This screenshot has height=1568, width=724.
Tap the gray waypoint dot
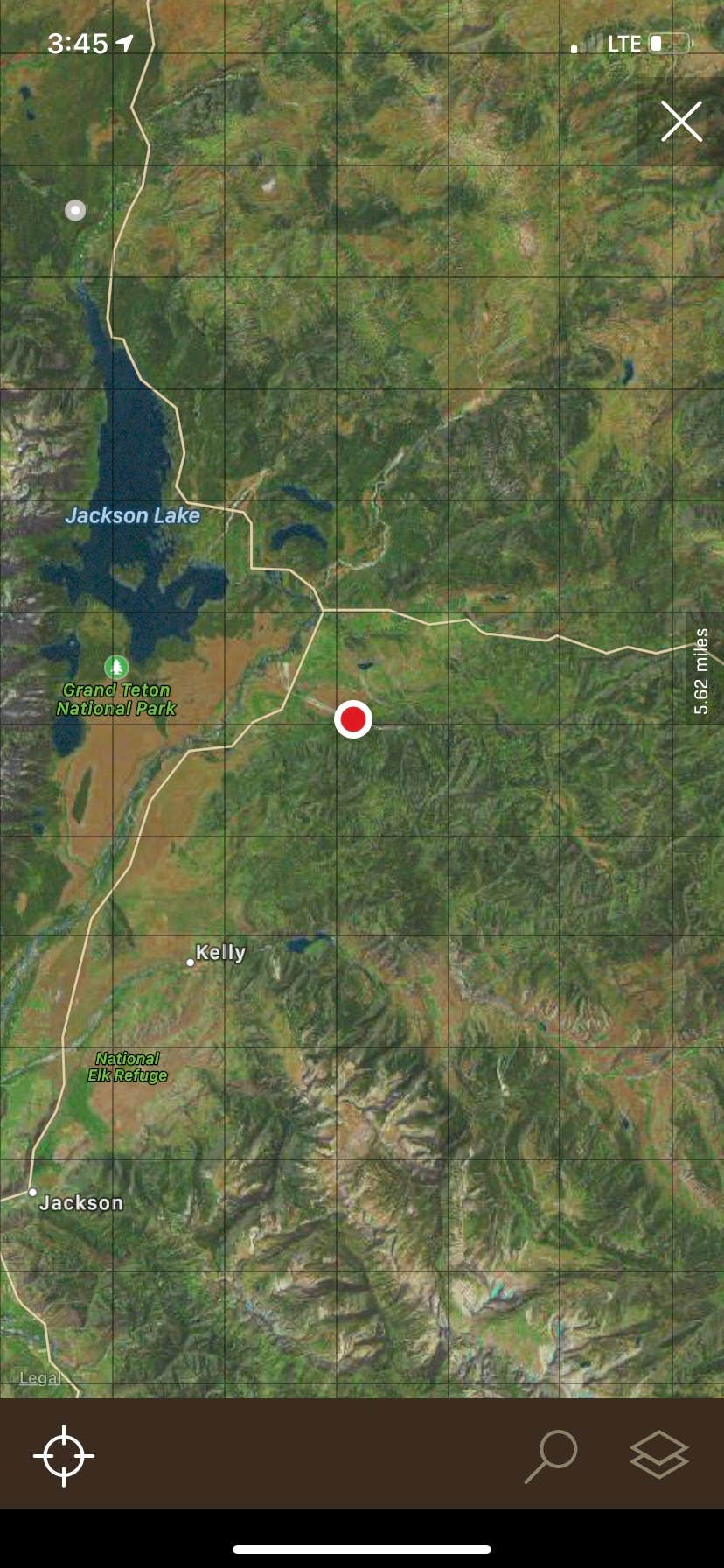pos(76,210)
